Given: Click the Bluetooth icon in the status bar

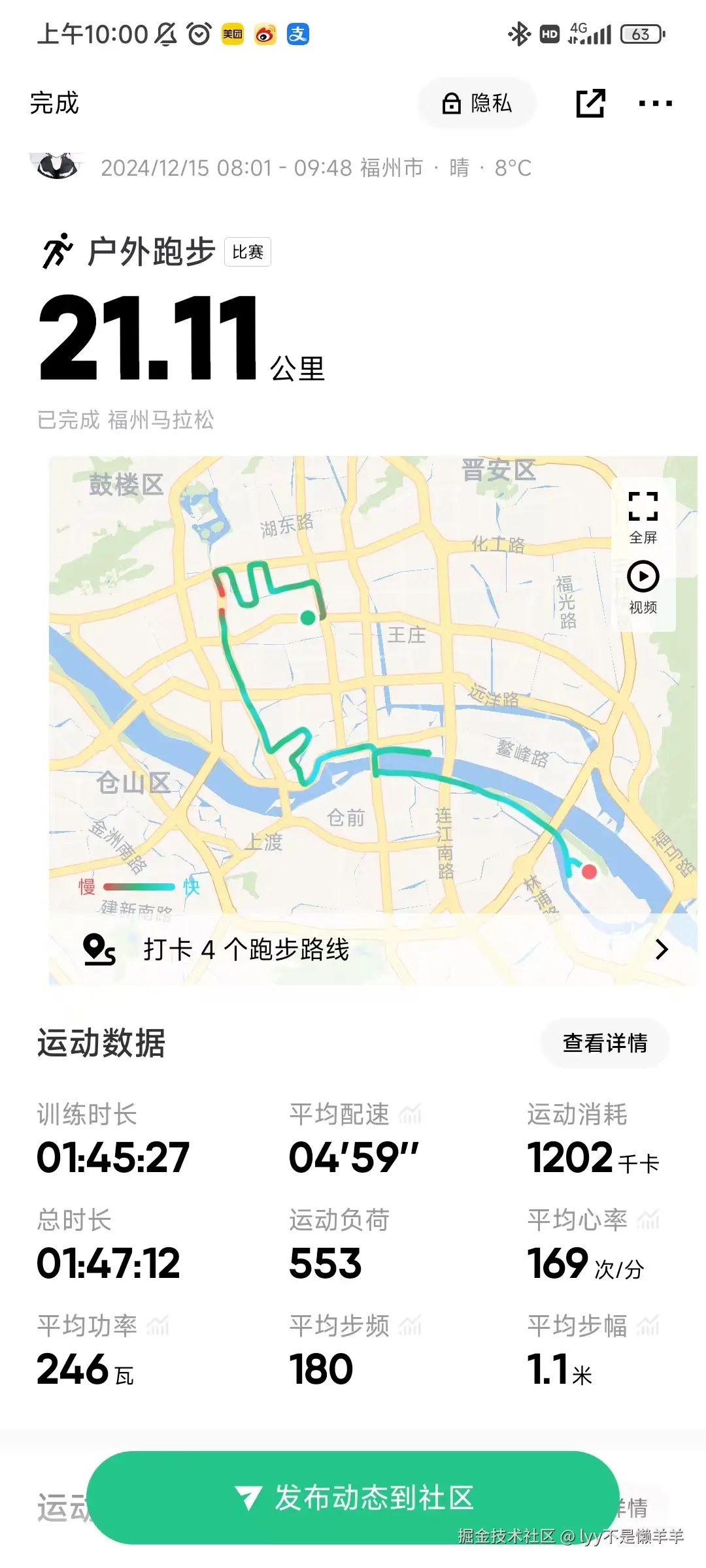Looking at the screenshot, I should pos(520,34).
